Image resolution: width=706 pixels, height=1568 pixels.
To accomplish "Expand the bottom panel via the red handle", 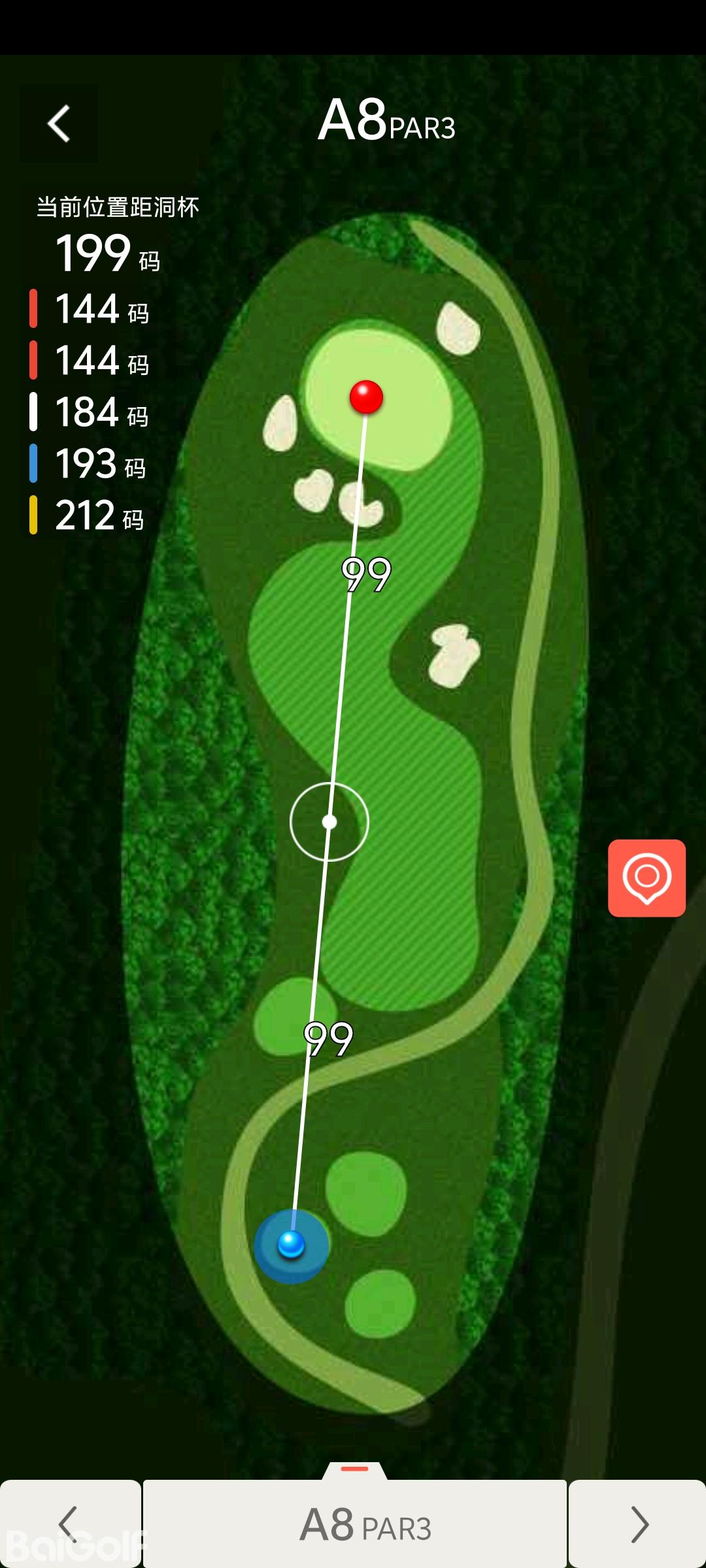I will [355, 1469].
